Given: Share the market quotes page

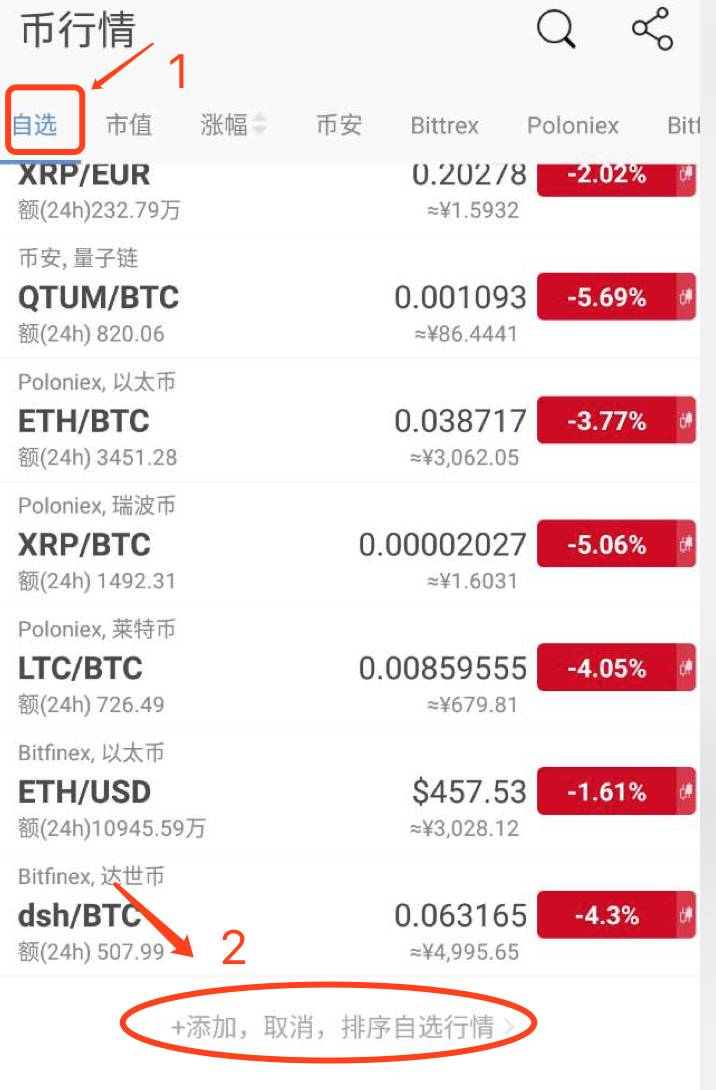Looking at the screenshot, I should point(652,29).
